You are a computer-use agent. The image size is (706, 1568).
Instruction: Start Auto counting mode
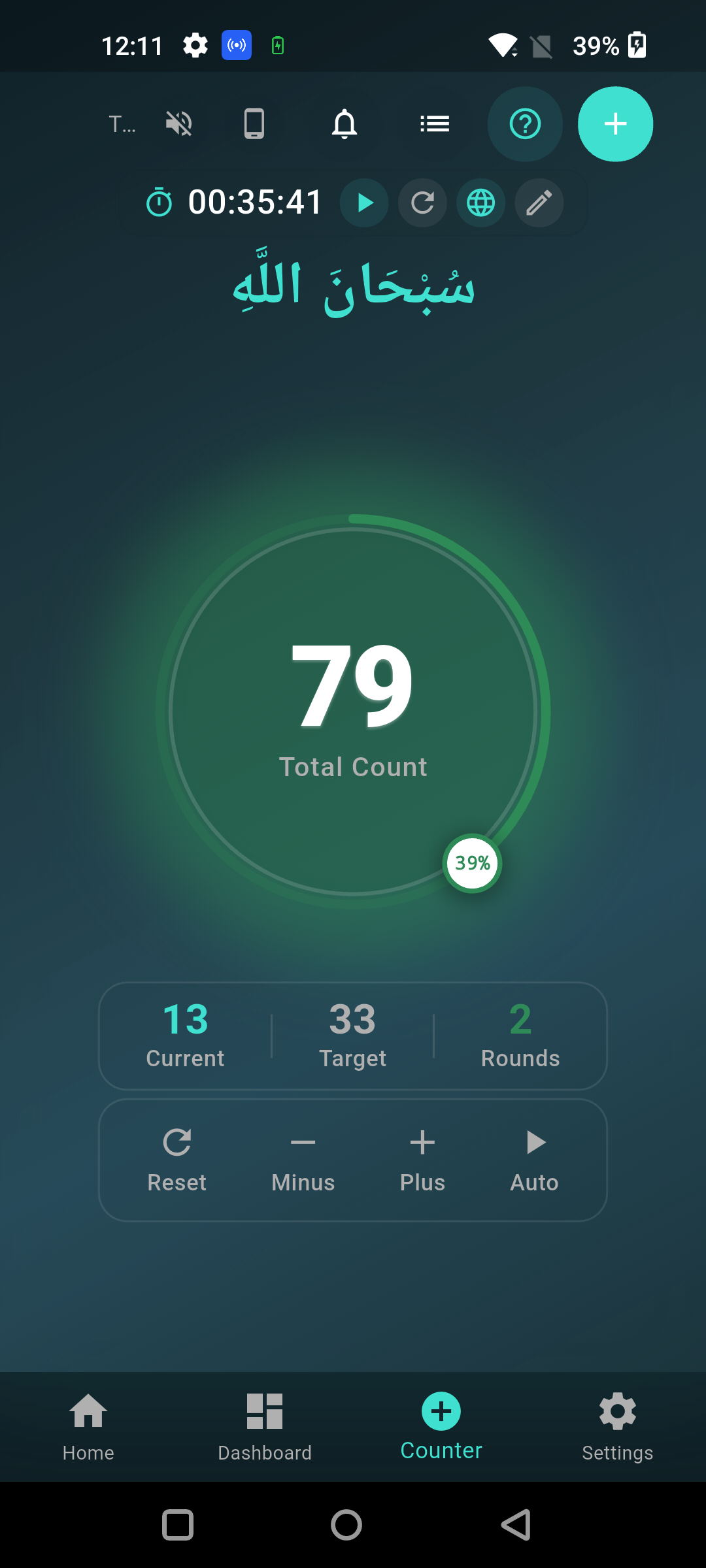pos(534,1160)
